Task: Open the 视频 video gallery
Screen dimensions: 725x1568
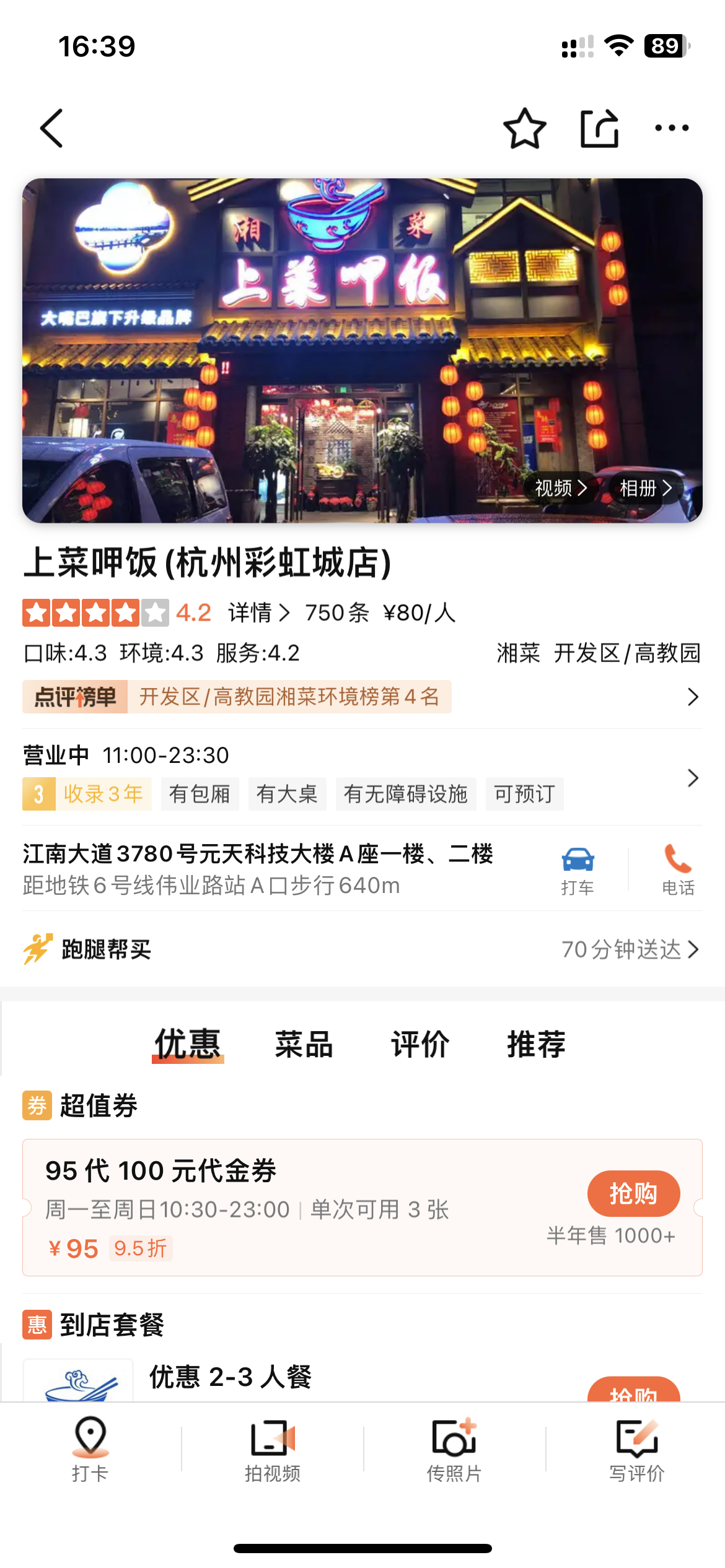Action: point(561,488)
